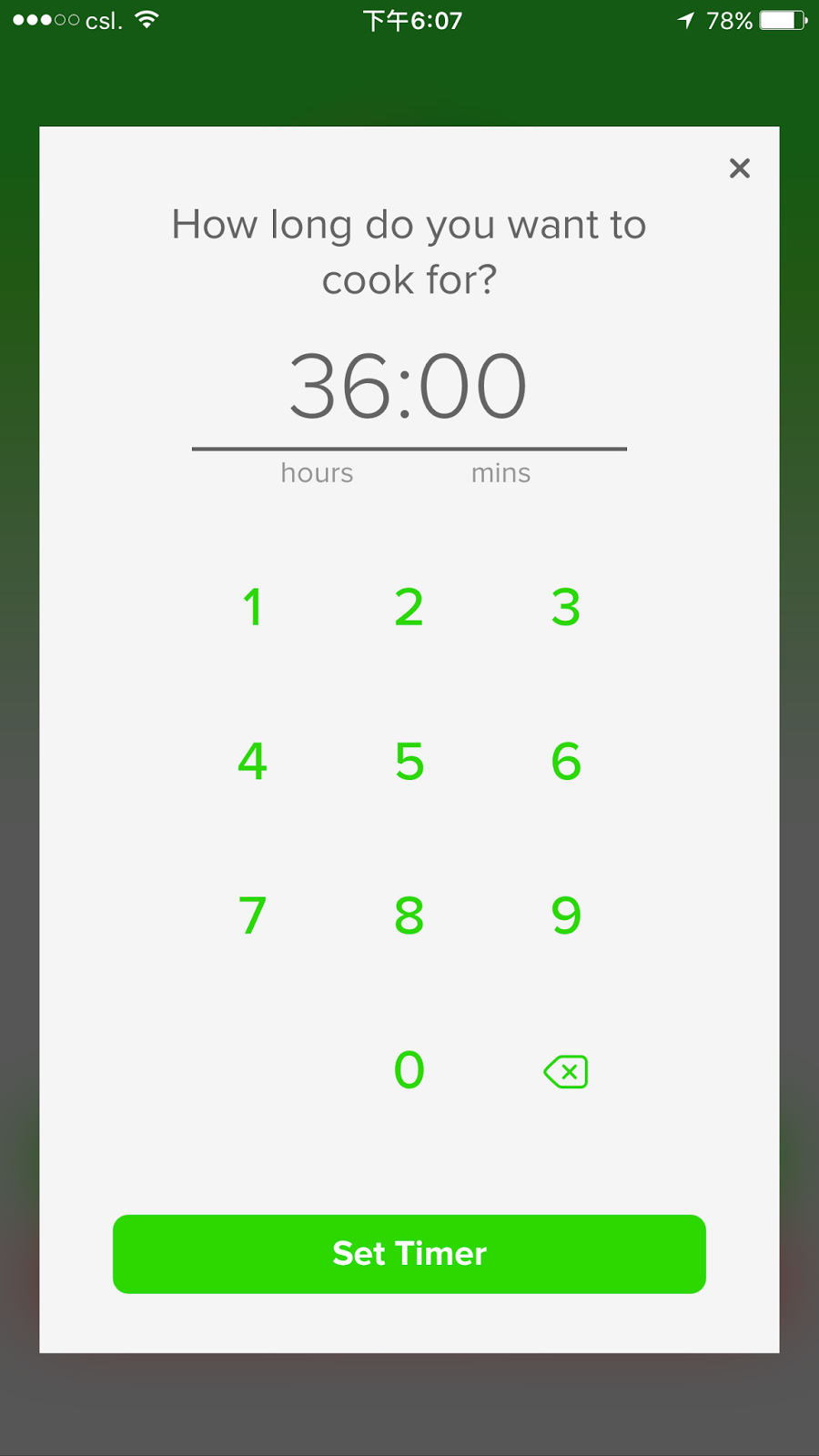Enter digit 0 on the keypad

point(409,1070)
